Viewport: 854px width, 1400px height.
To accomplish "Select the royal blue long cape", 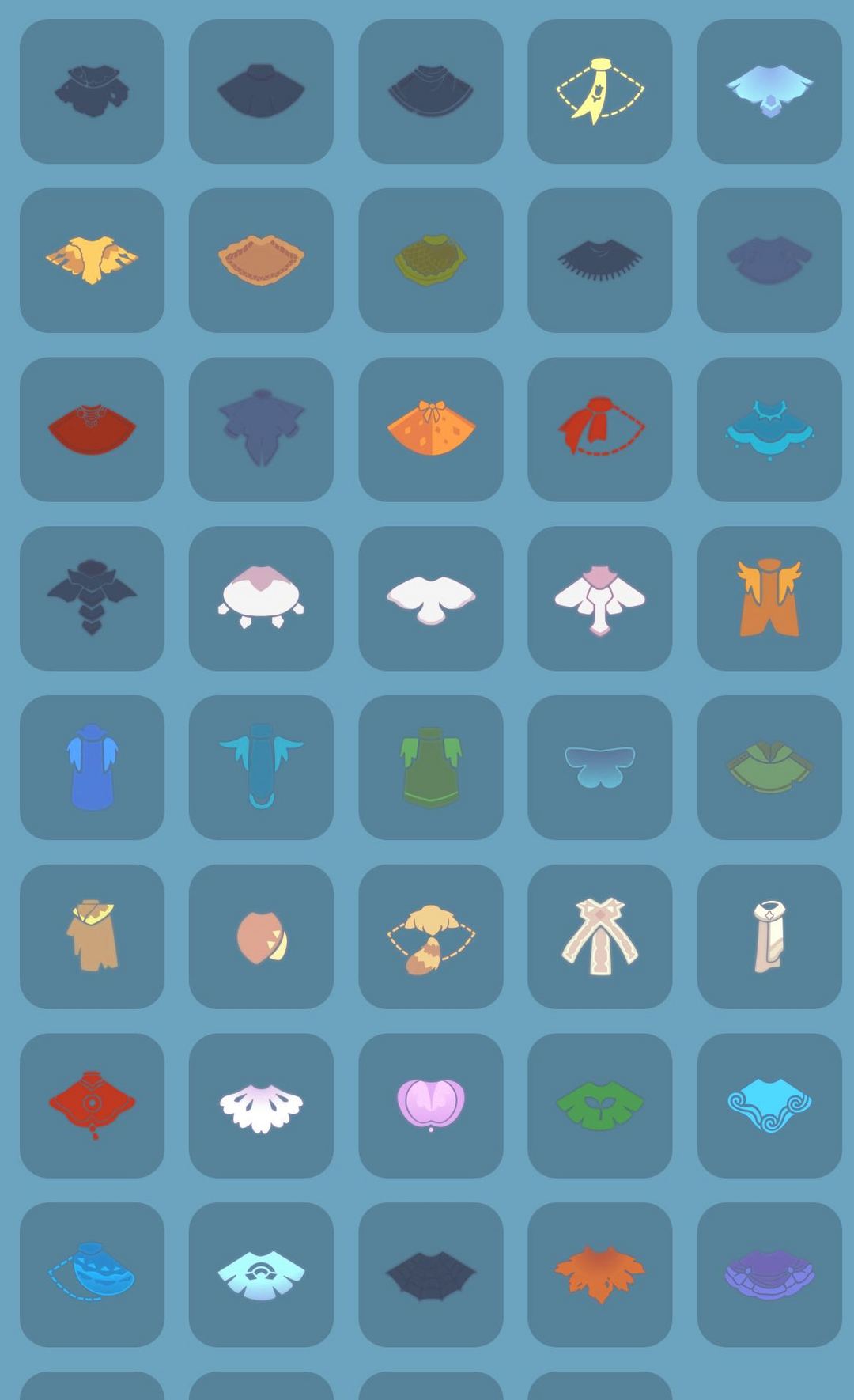I will coord(92,767).
